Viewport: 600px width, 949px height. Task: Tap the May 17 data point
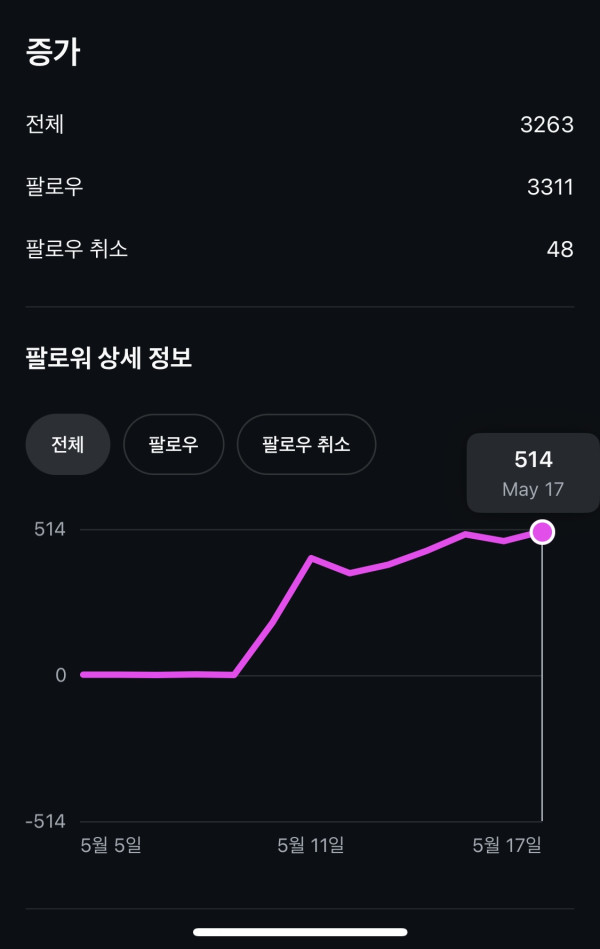click(542, 532)
